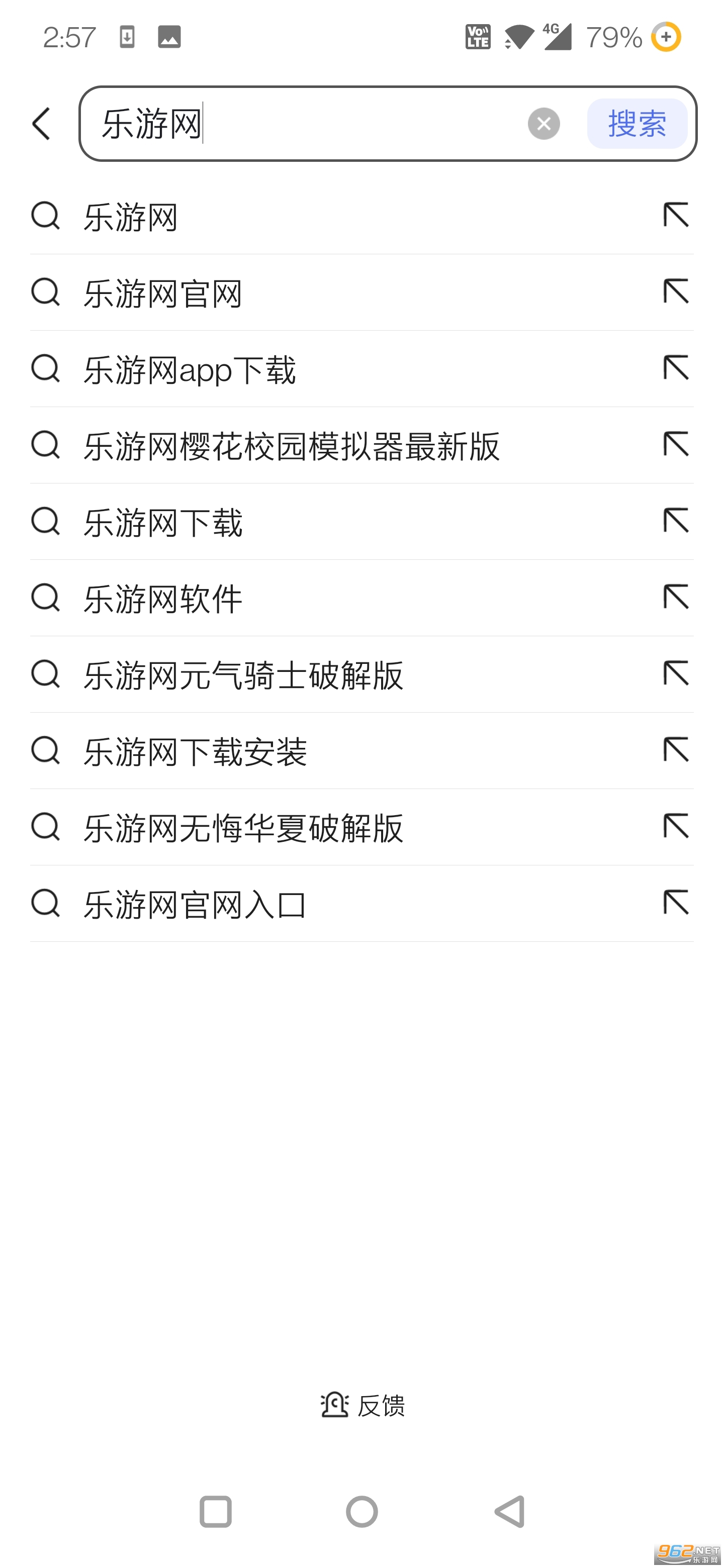This screenshot has height=1568, width=724.
Task: Select the suggestion 乐游网下载安装
Action: [195, 752]
